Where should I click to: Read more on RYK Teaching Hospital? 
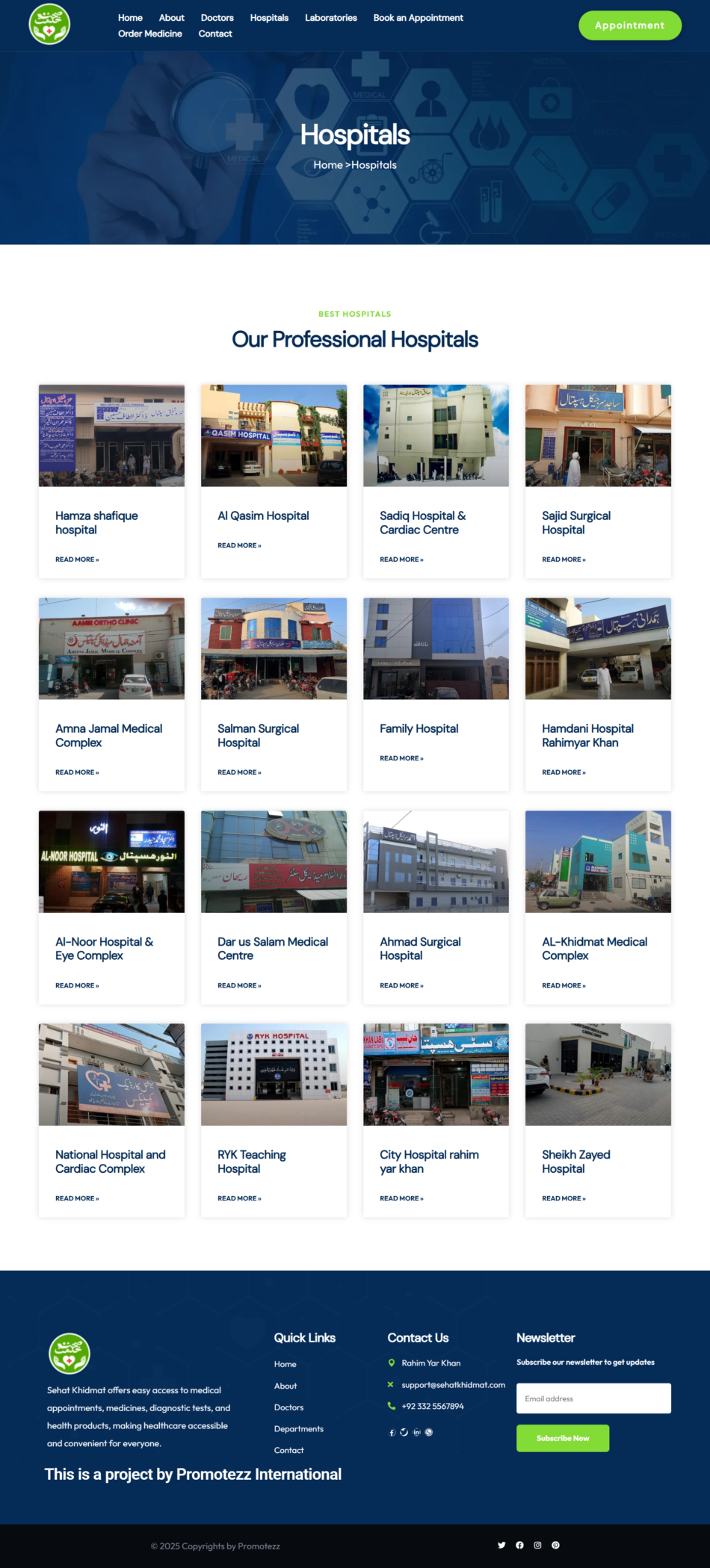(x=239, y=1198)
